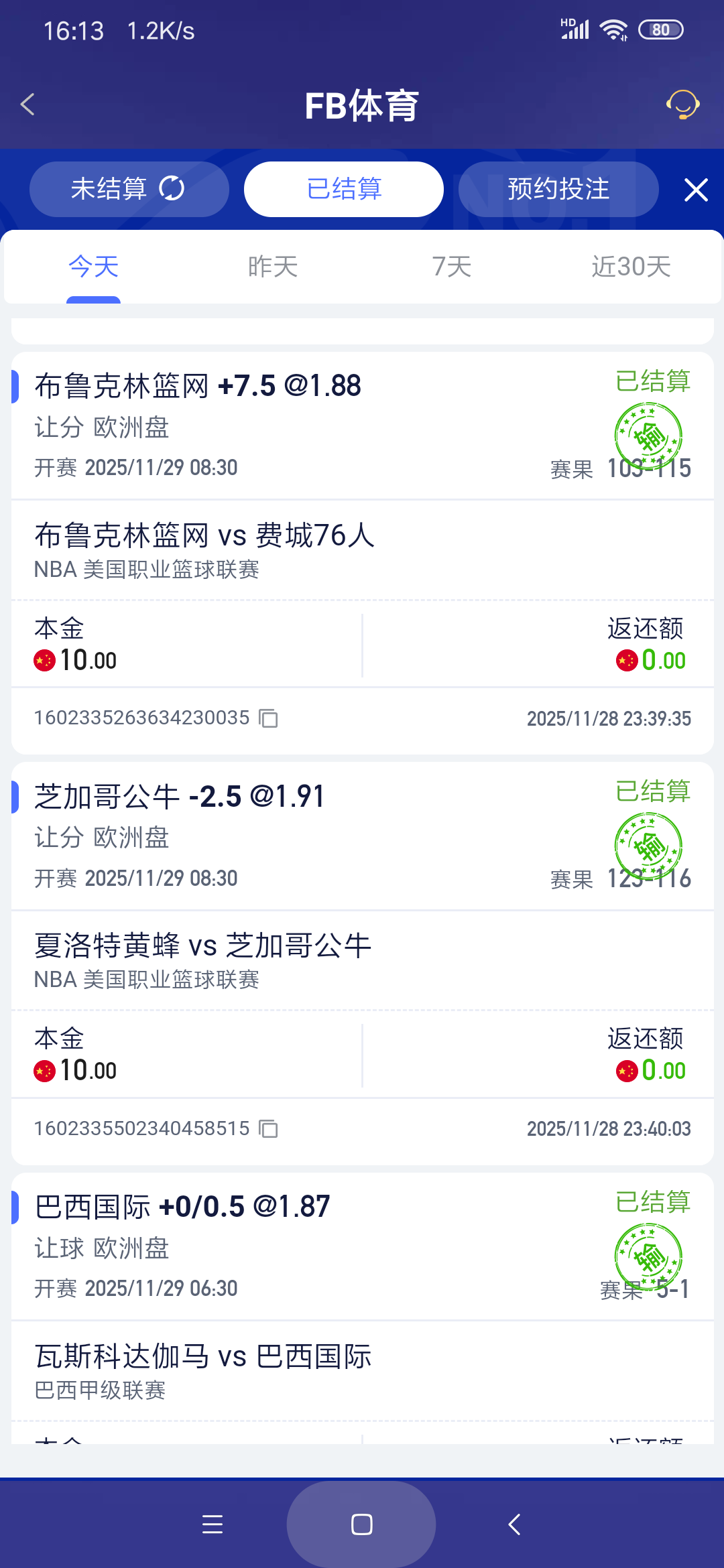The image size is (724, 1568).
Task: Open the 布鲁克林篮网 bet details card
Action: [268, 536]
